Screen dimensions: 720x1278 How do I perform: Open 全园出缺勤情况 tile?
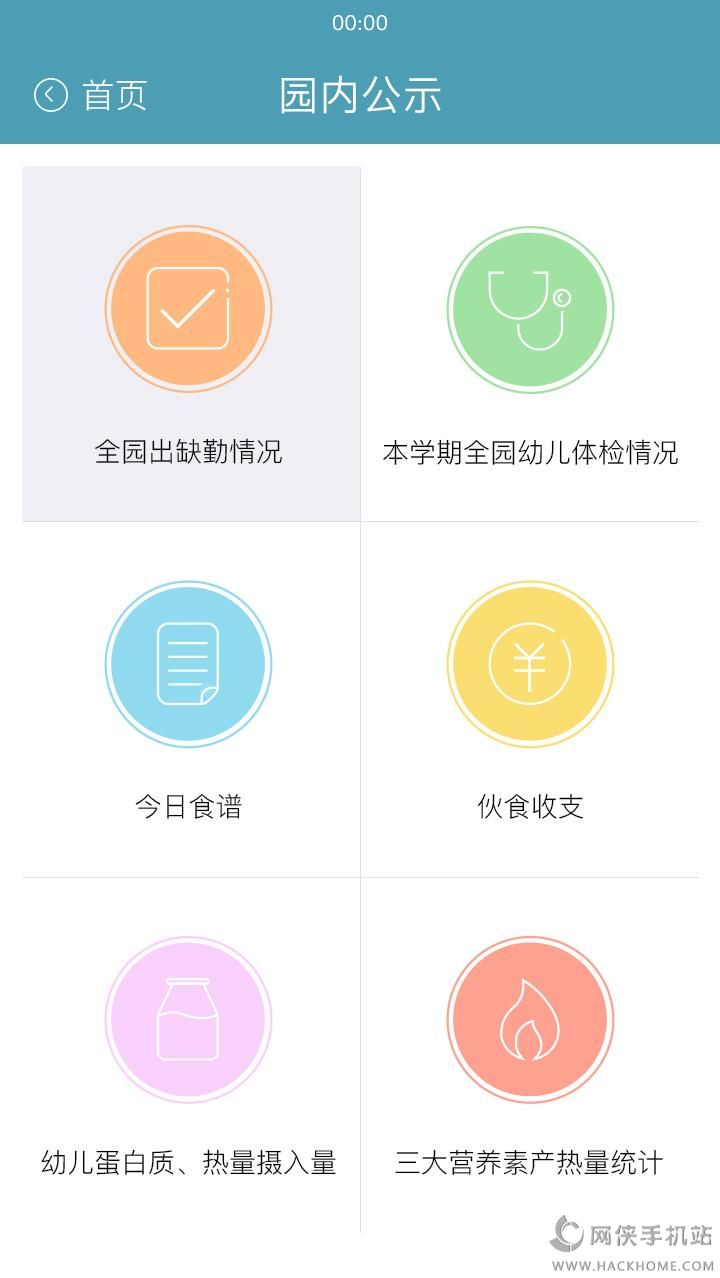pyautogui.click(x=189, y=344)
